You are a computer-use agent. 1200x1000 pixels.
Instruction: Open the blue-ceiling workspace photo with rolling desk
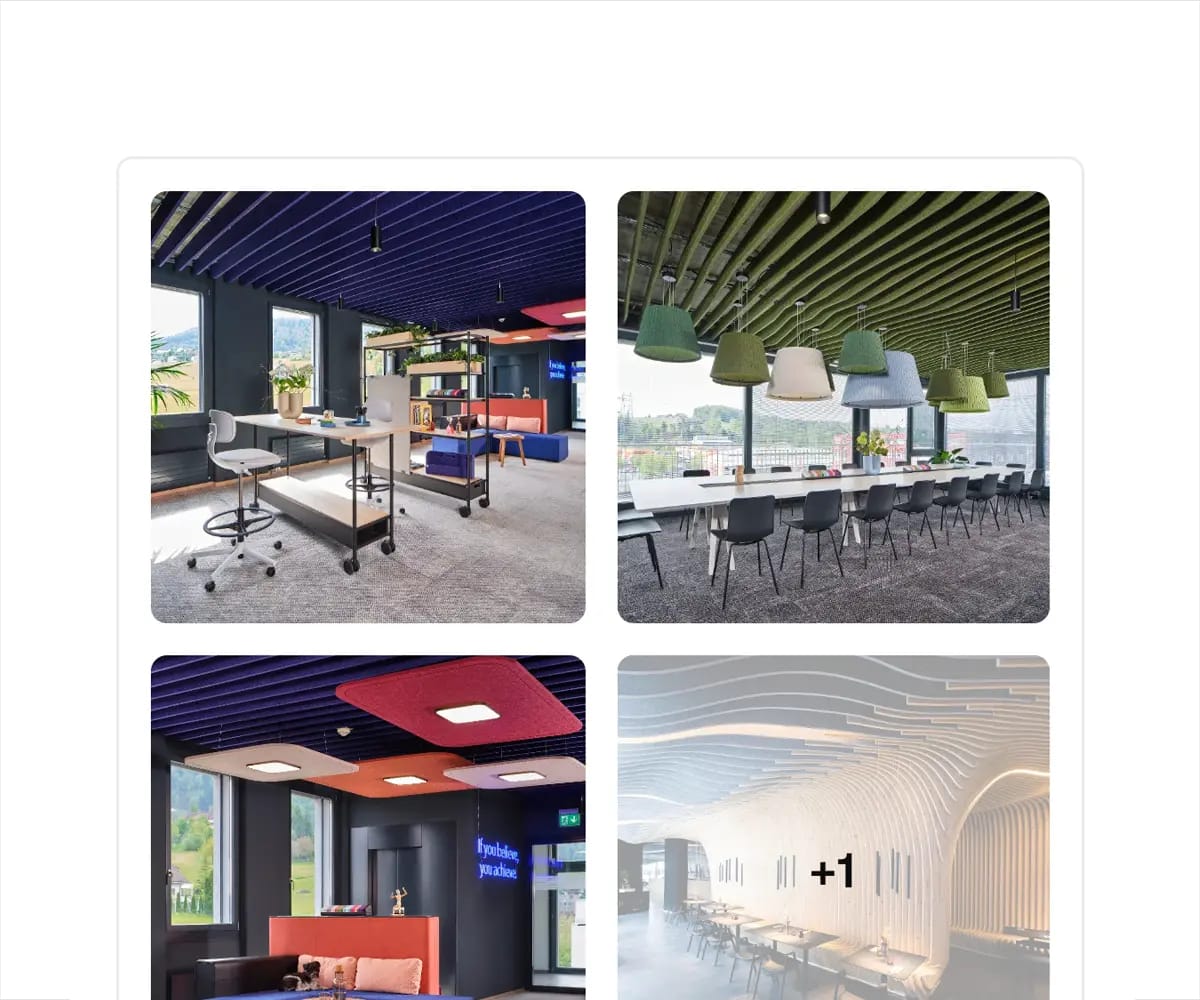pos(368,407)
